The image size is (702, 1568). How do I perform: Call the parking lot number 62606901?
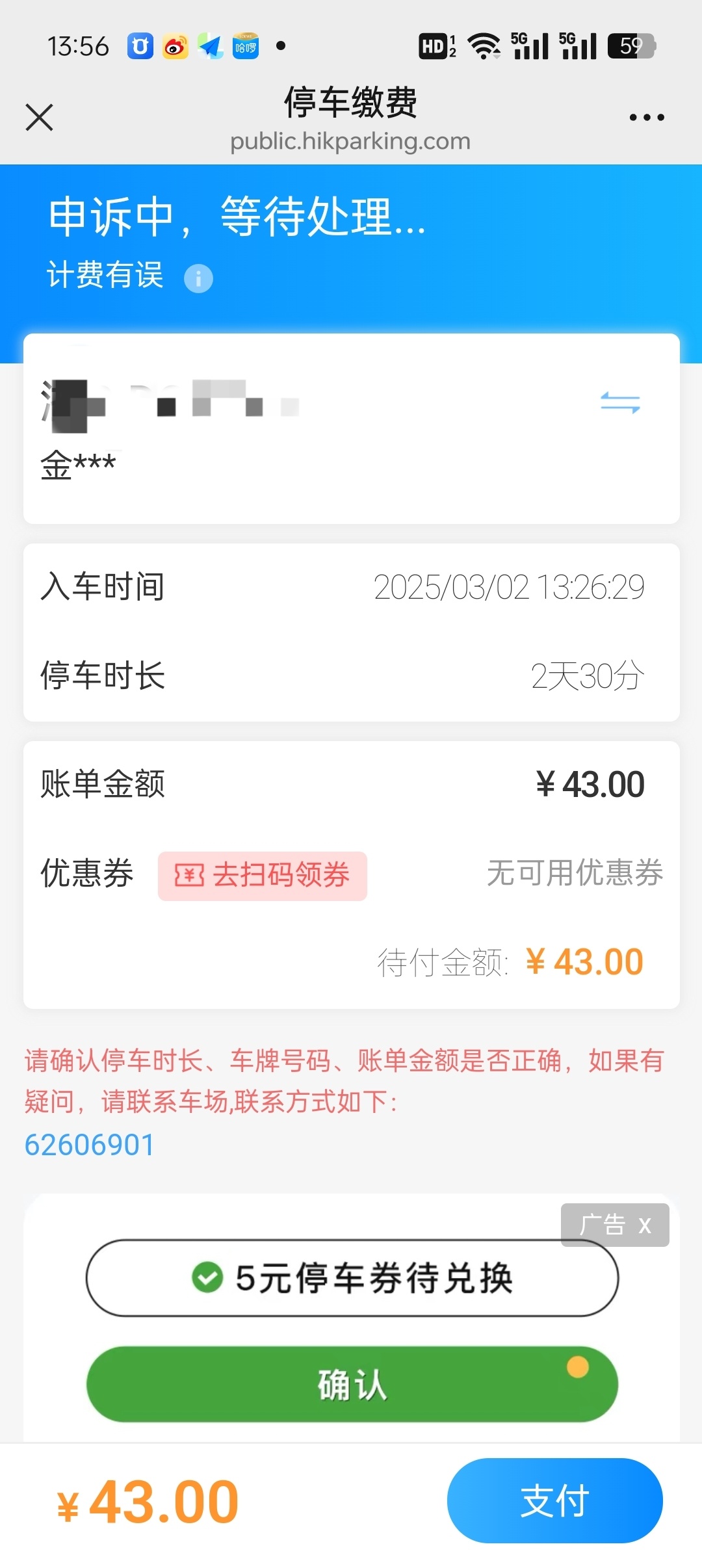pyautogui.click(x=90, y=1145)
